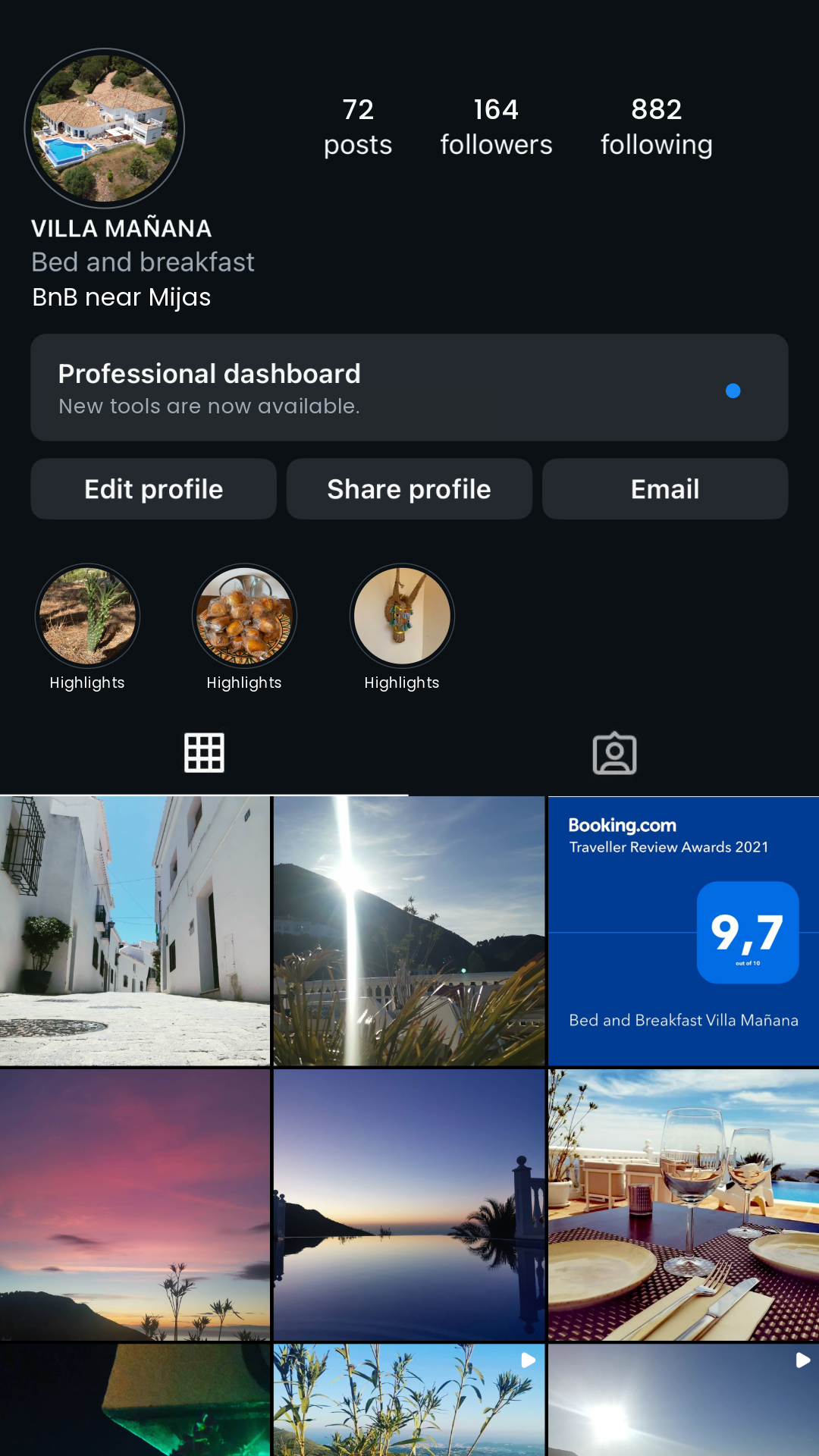The width and height of the screenshot is (819, 1456).
Task: Open the Villa Mañana profile picture
Action: pyautogui.click(x=105, y=128)
